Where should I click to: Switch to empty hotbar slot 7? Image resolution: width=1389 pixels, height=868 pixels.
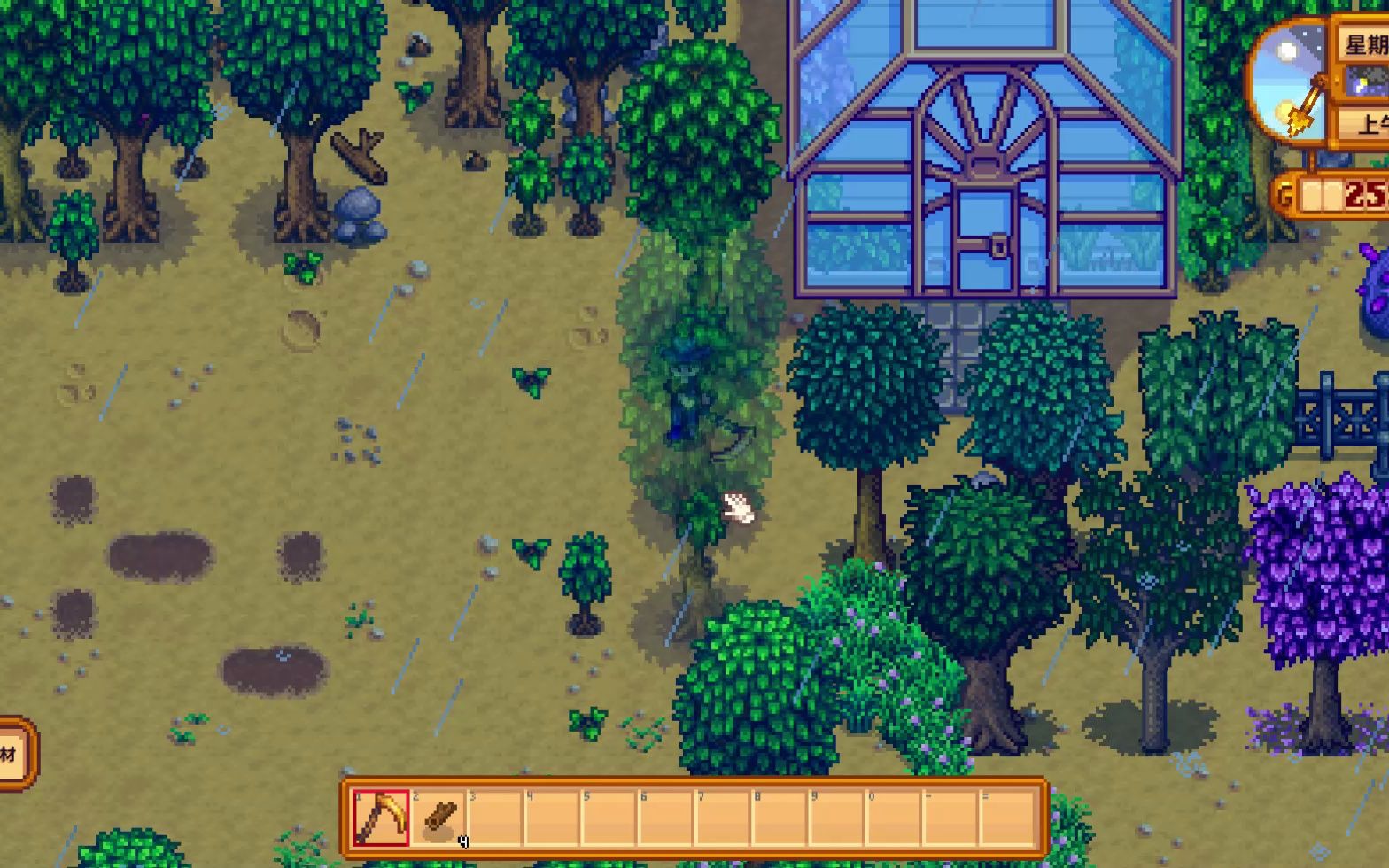click(x=722, y=818)
